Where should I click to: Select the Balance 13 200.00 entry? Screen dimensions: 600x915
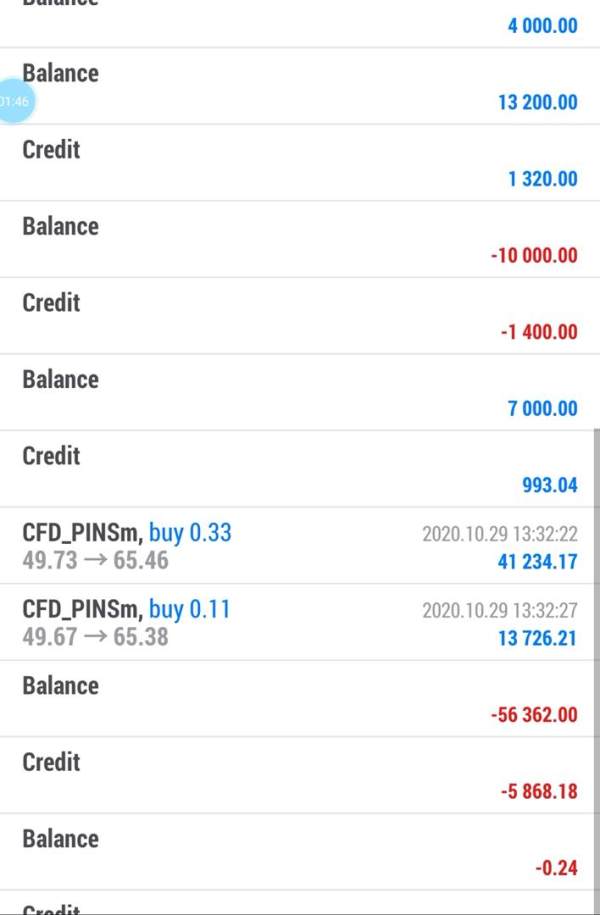pos(300,87)
